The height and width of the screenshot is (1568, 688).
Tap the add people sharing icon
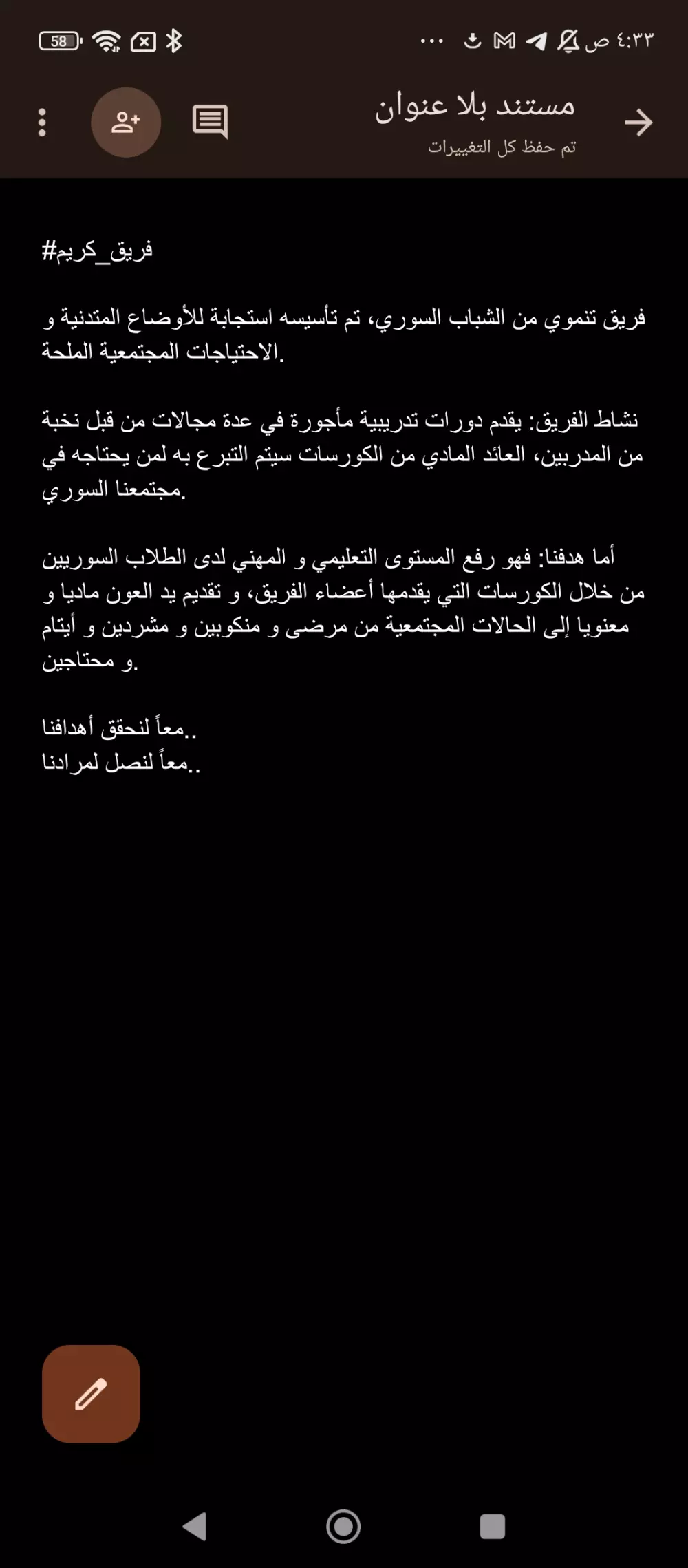(126, 121)
